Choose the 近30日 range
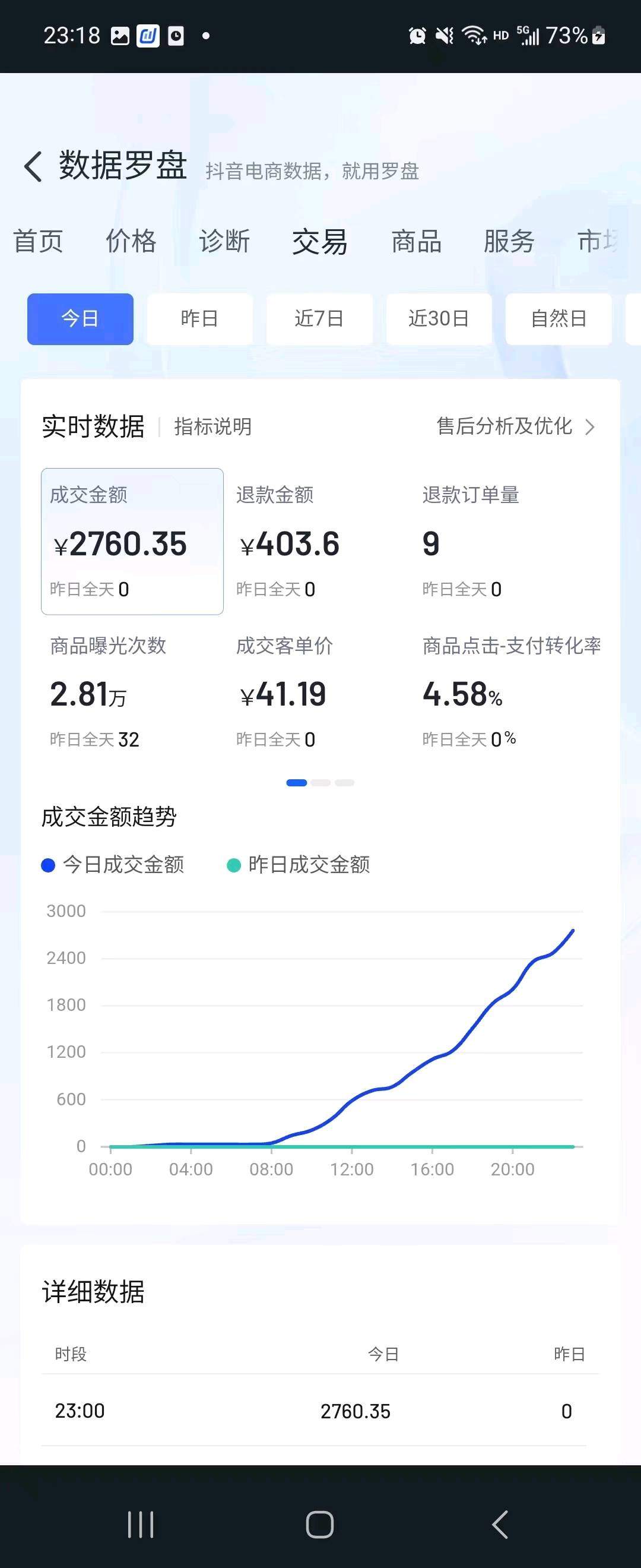Screen dimensions: 641x1568 point(439,319)
